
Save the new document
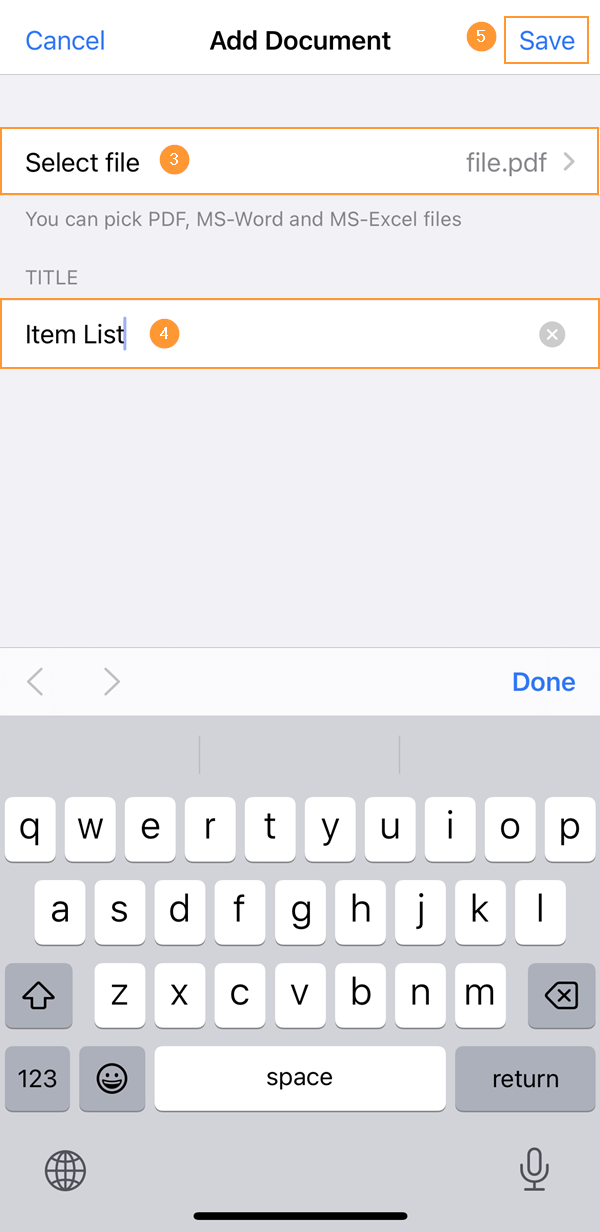546,41
